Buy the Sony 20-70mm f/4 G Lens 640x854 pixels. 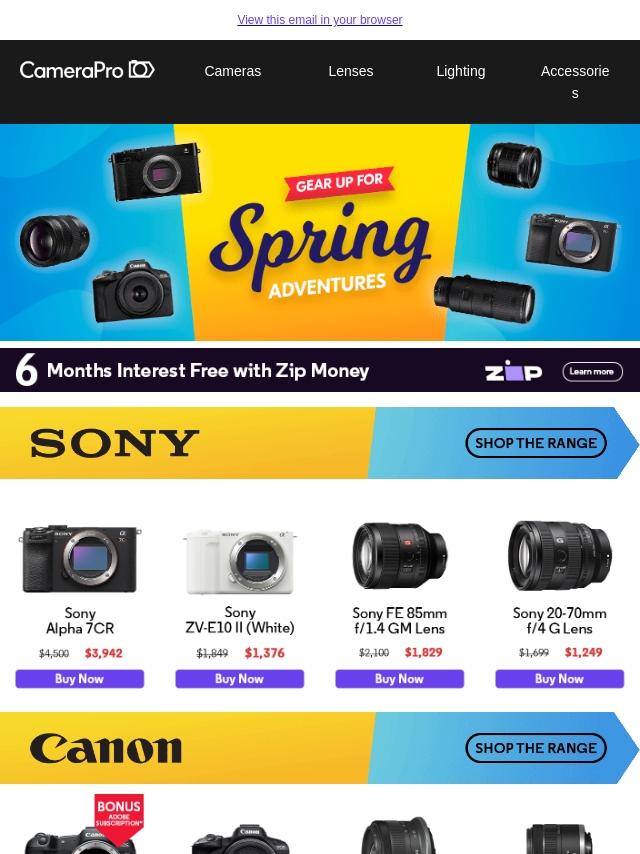[x=559, y=679]
